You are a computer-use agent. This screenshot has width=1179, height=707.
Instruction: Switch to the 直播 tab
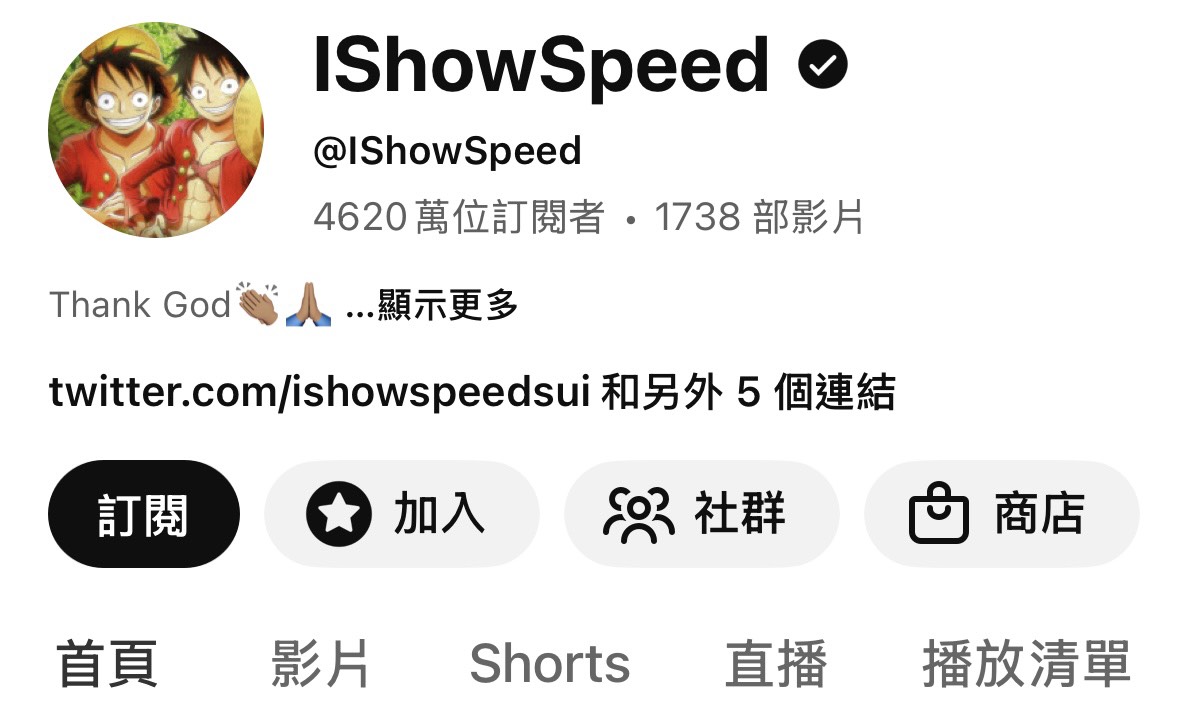tap(776, 664)
